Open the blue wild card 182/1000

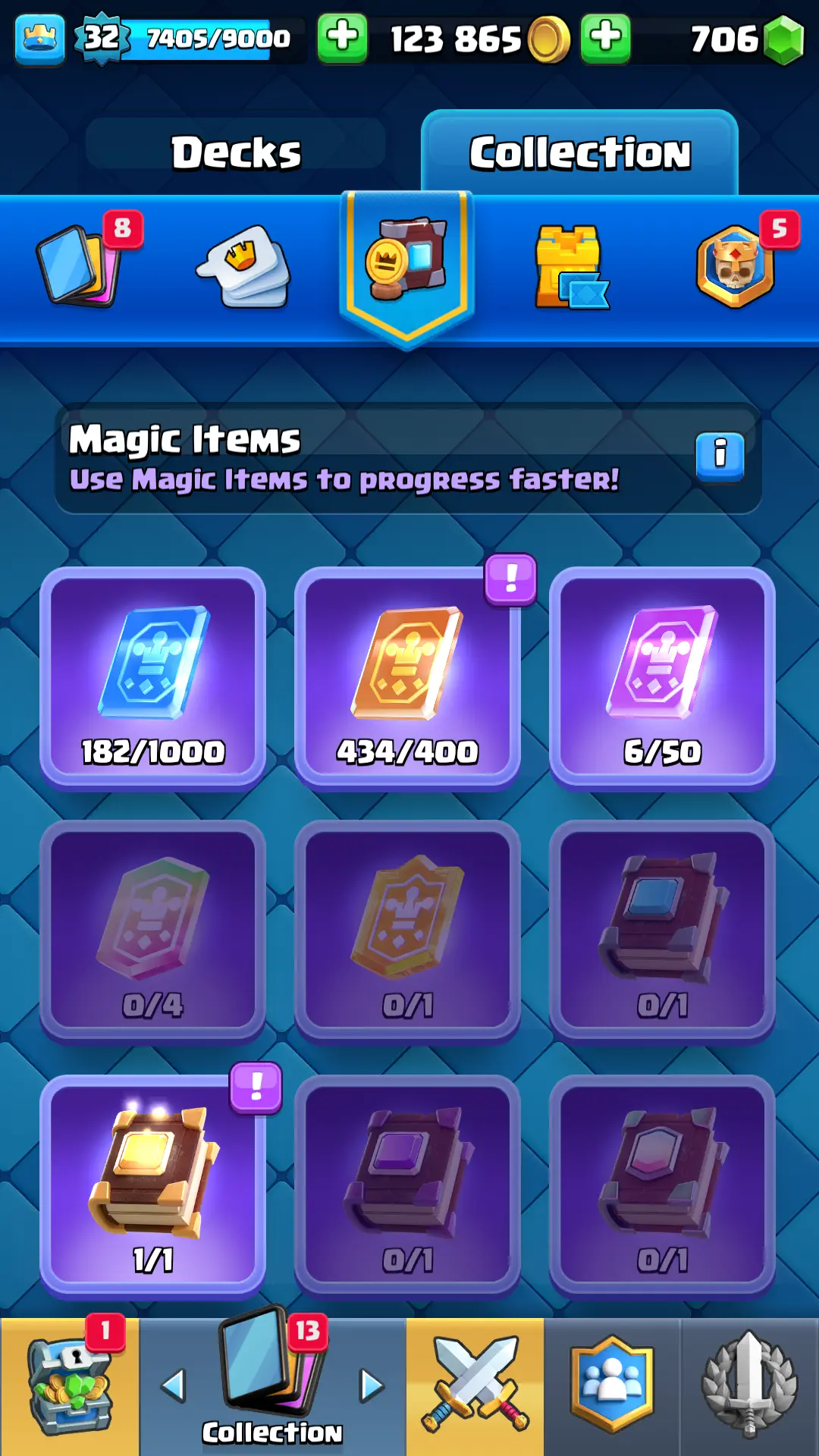pos(152,678)
